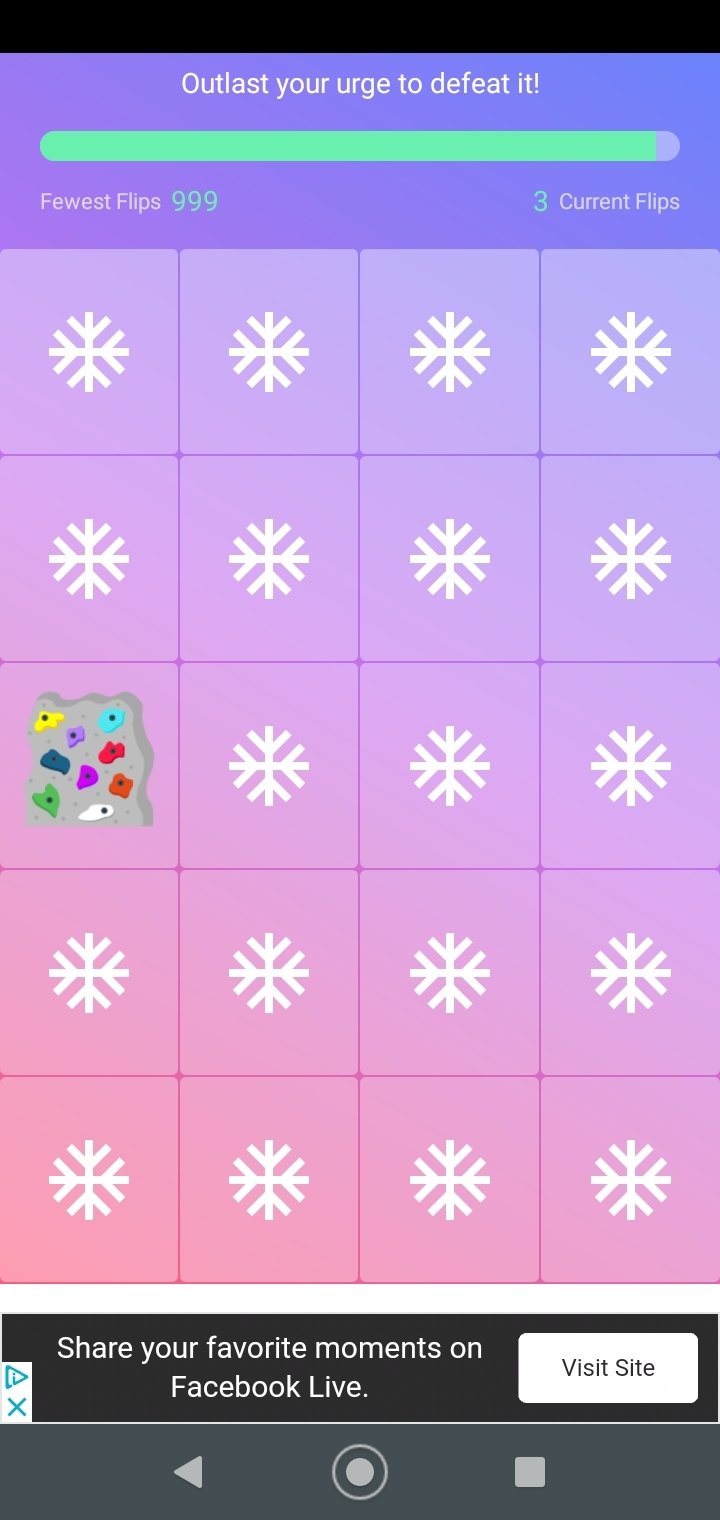
Task: Flip the snowflake card right of climbing wall
Action: tap(269, 765)
